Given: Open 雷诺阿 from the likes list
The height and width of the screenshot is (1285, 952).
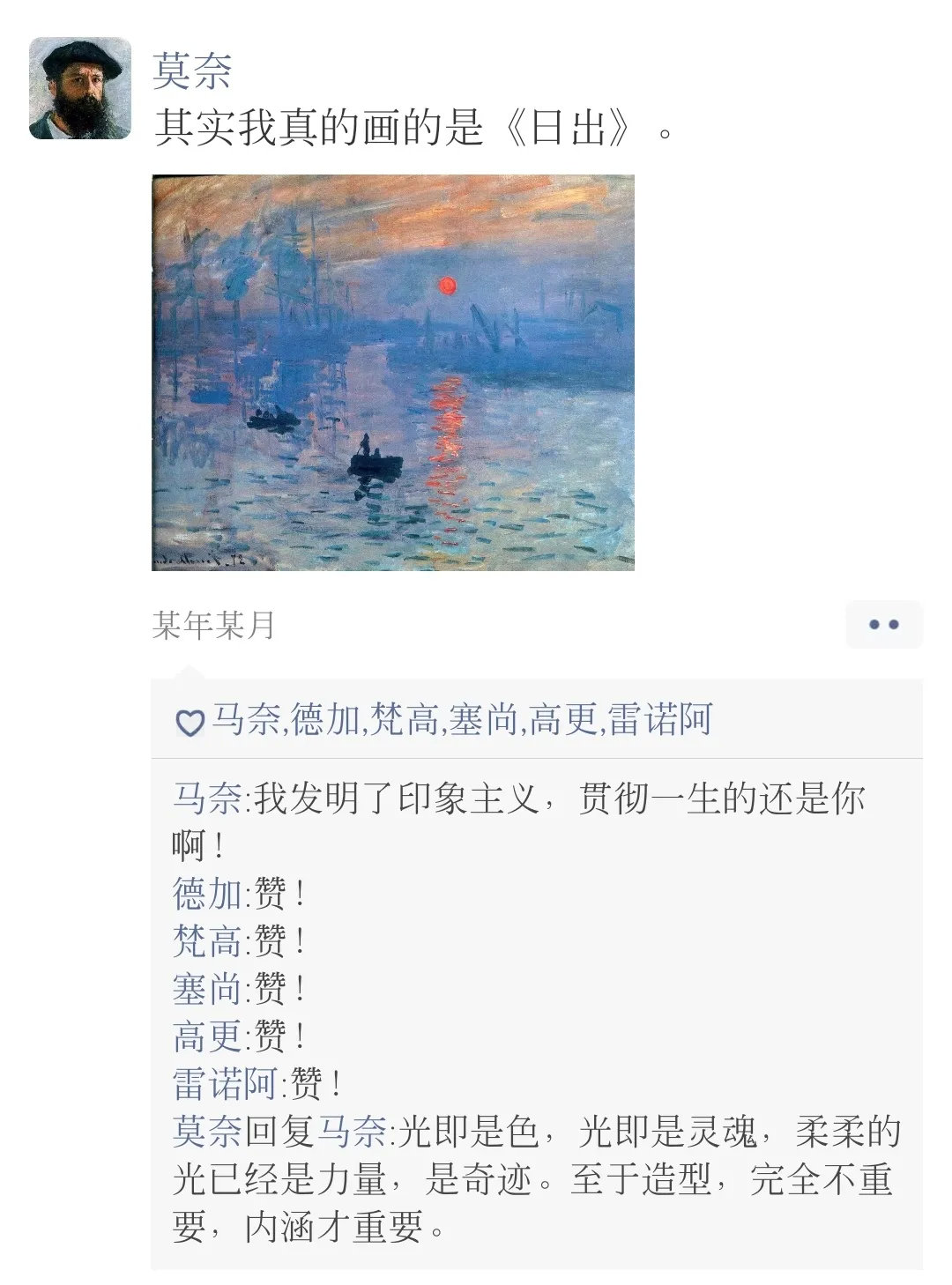Looking at the screenshot, I should click(x=660, y=719).
